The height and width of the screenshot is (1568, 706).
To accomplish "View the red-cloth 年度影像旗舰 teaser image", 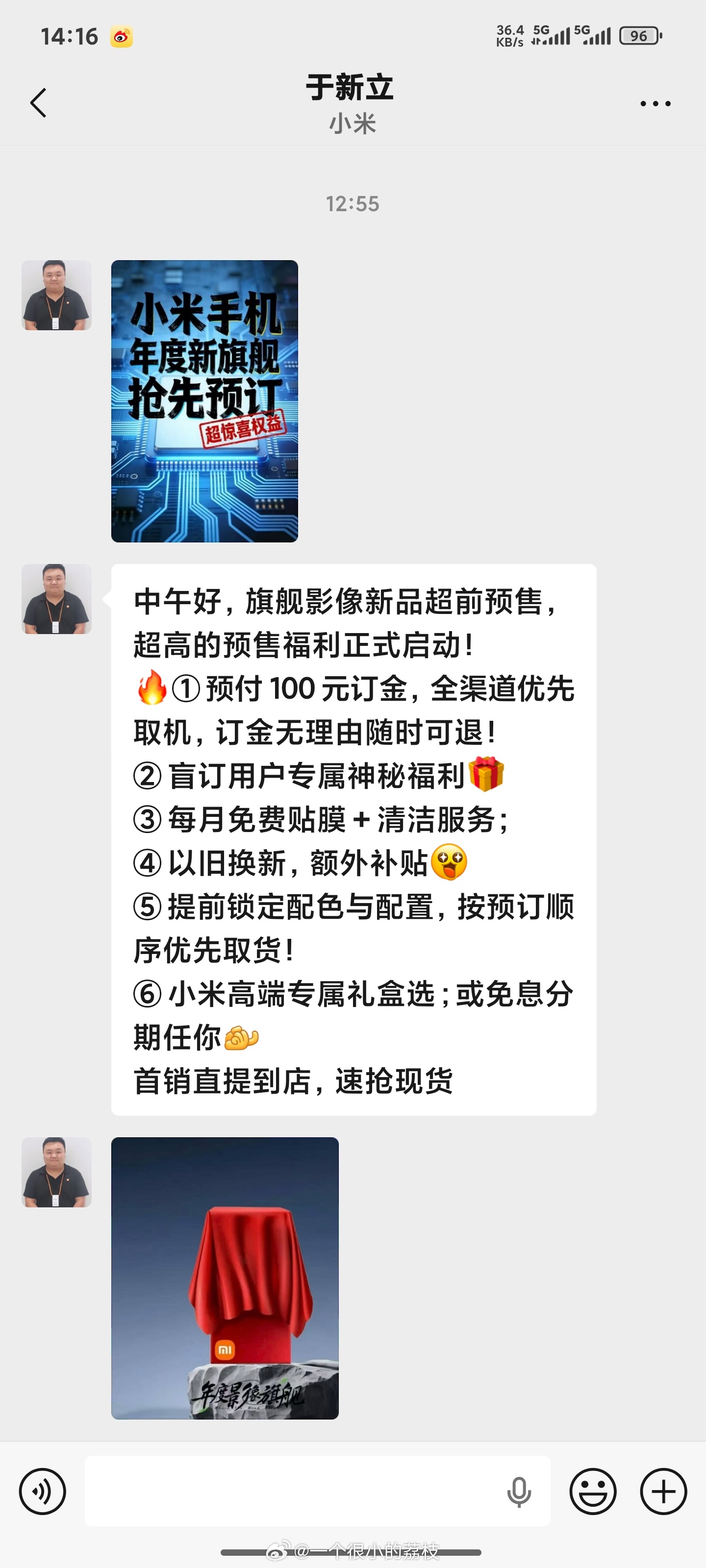I will [225, 1277].
